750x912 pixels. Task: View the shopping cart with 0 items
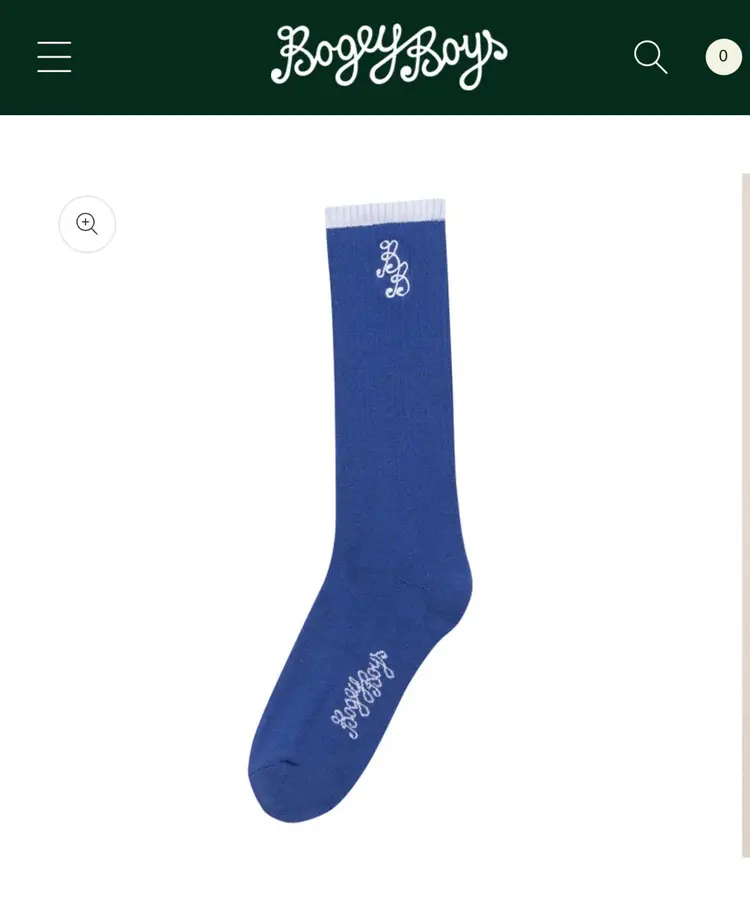click(x=723, y=57)
